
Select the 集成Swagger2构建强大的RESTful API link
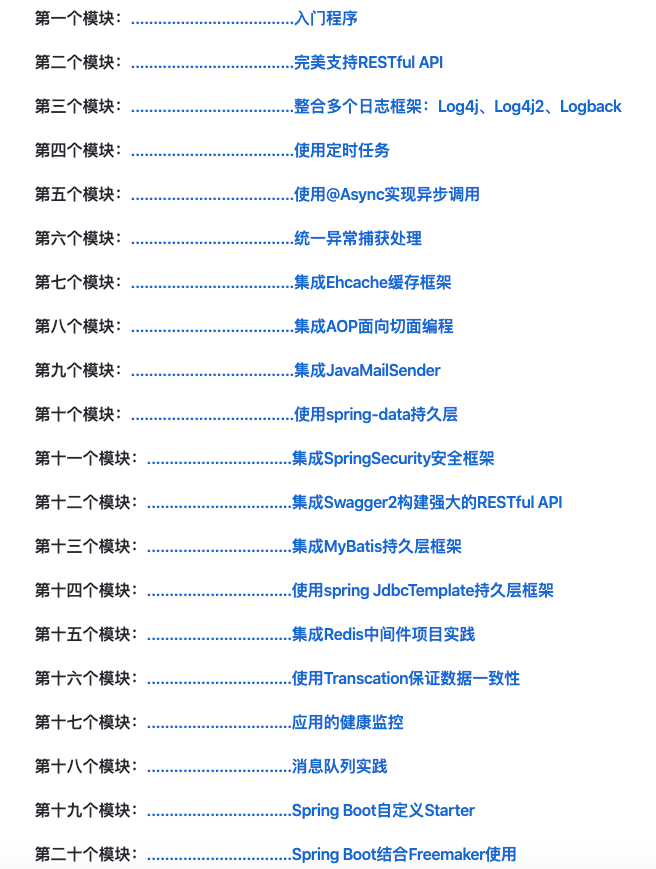[x=427, y=502]
